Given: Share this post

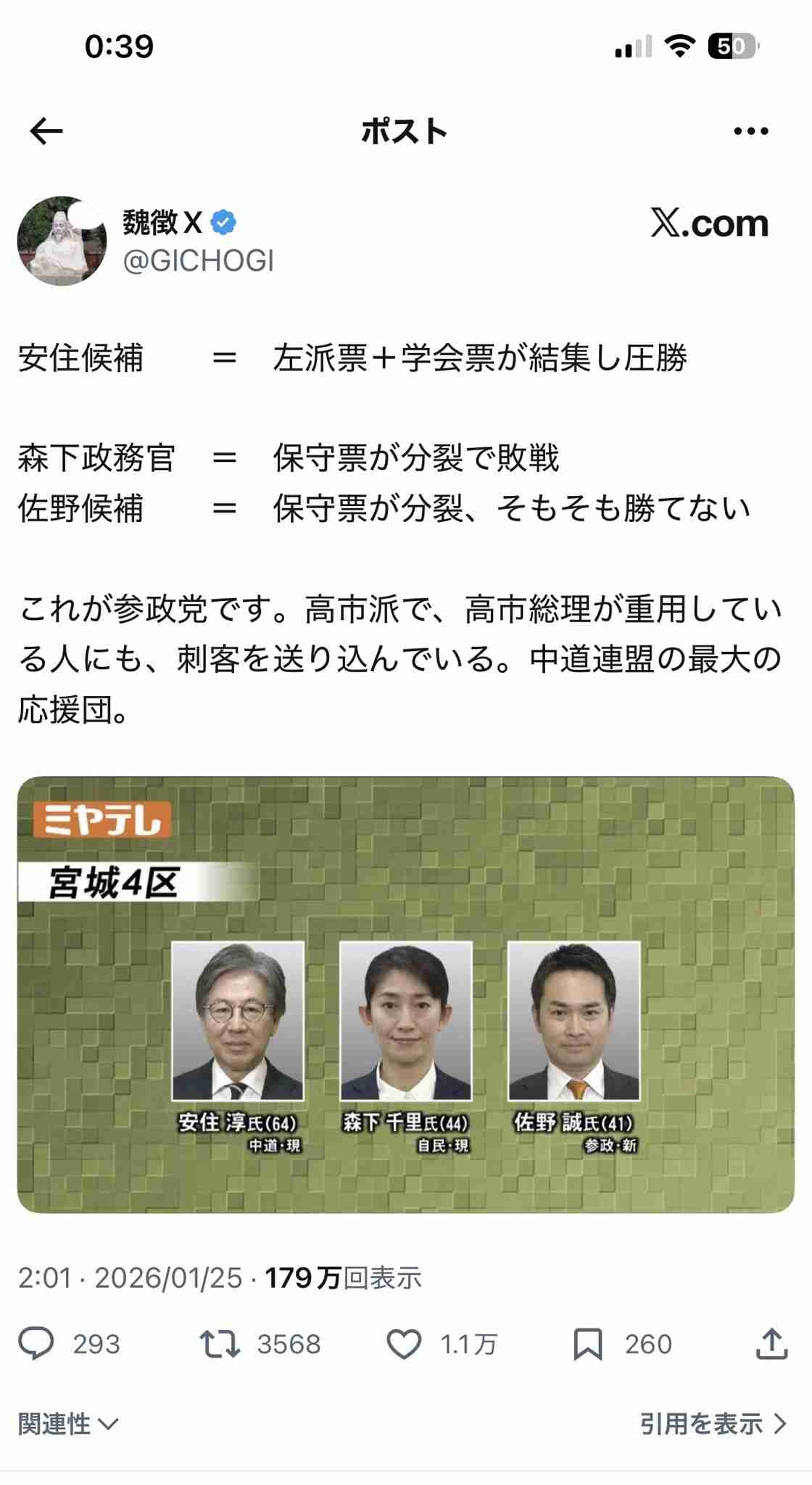Looking at the screenshot, I should [x=771, y=1344].
